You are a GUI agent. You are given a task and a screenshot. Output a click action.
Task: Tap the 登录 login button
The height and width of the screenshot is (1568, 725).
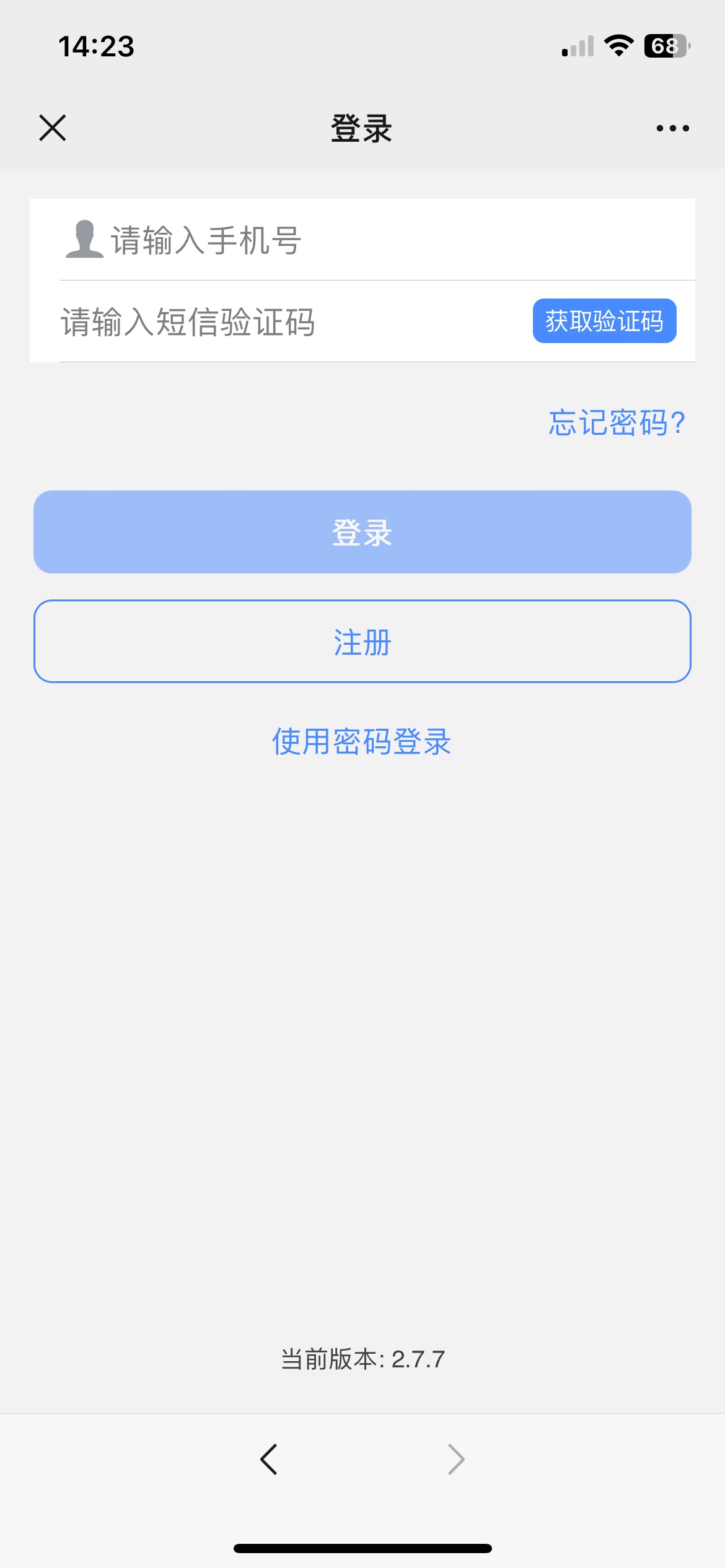click(x=362, y=532)
